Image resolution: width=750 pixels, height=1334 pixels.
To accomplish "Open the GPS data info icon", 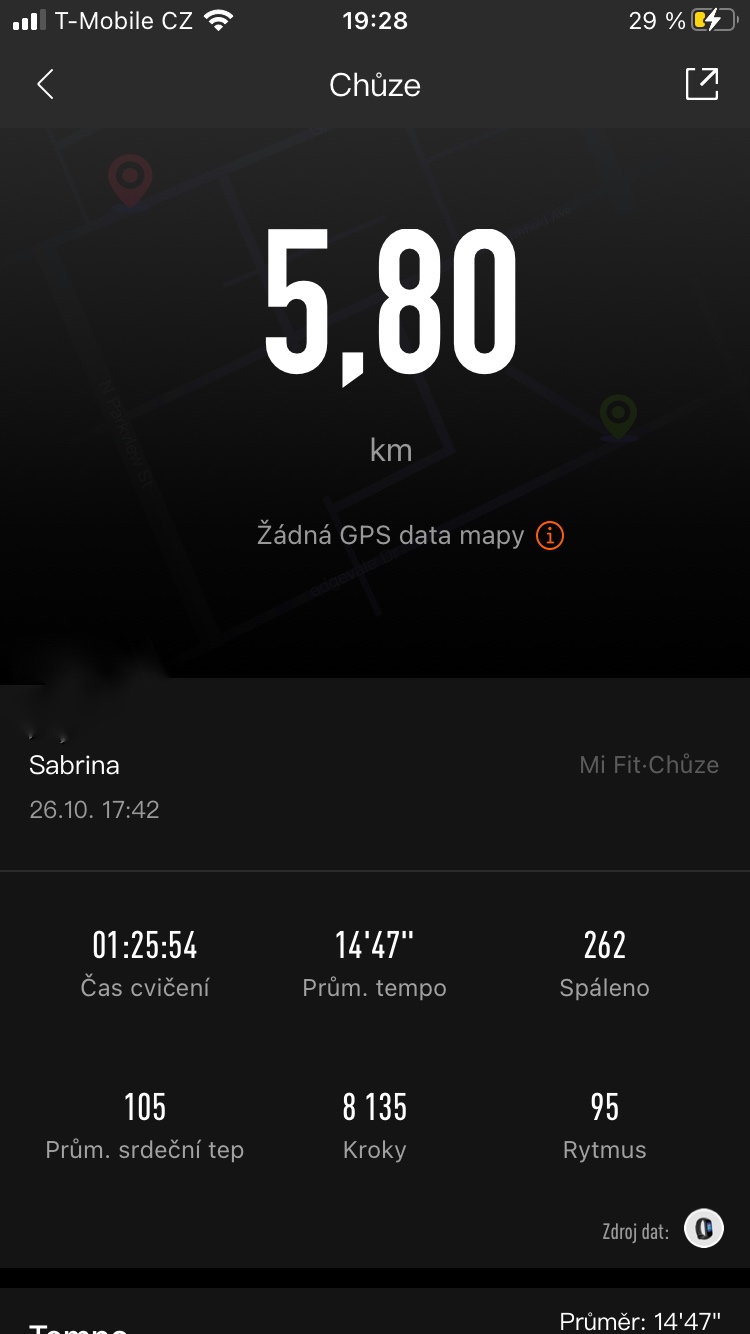I will tap(550, 536).
